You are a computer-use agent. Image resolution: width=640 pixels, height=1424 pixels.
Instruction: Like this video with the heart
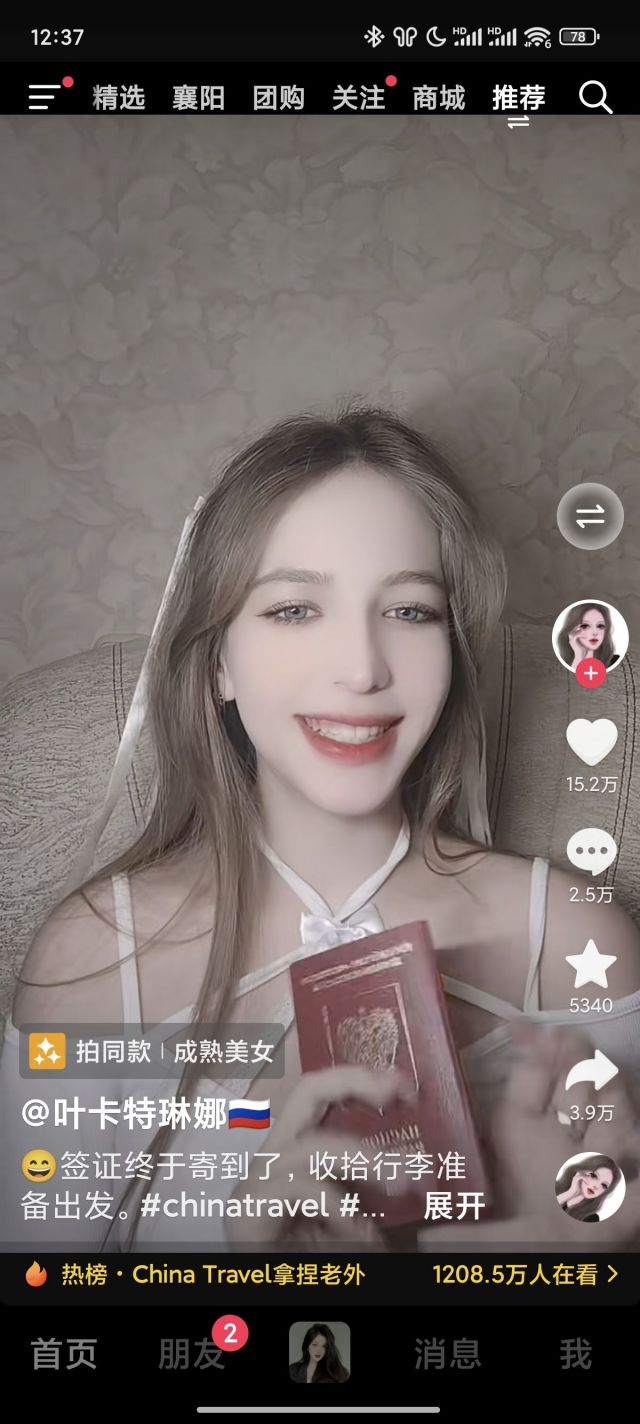point(591,743)
